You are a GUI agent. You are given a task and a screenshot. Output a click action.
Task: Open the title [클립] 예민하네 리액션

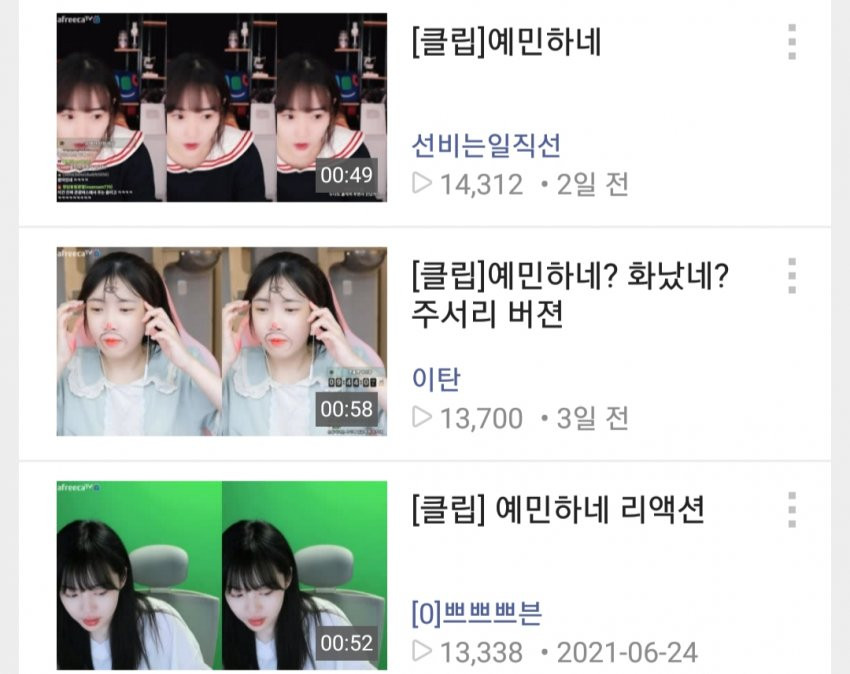(558, 509)
